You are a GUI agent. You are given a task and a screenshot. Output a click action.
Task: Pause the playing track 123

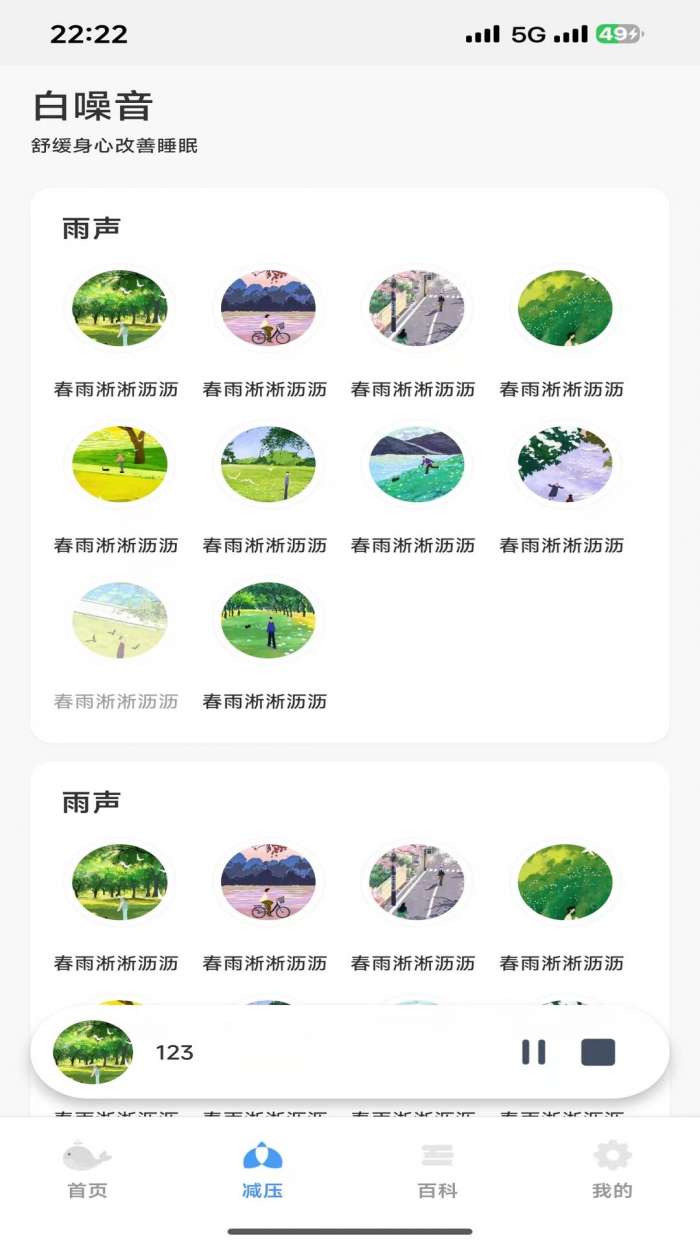[x=533, y=1052]
